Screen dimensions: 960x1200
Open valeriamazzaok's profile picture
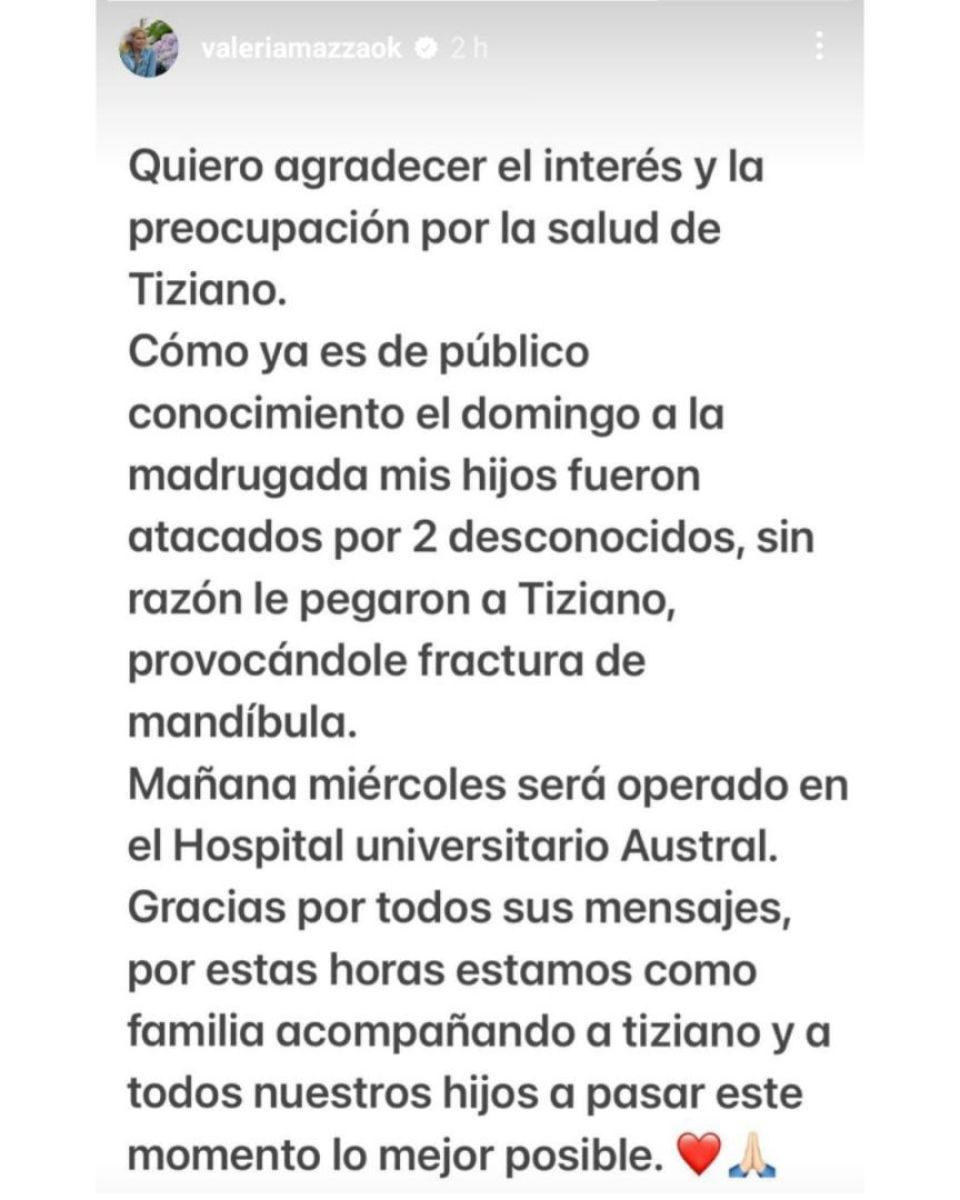[148, 48]
